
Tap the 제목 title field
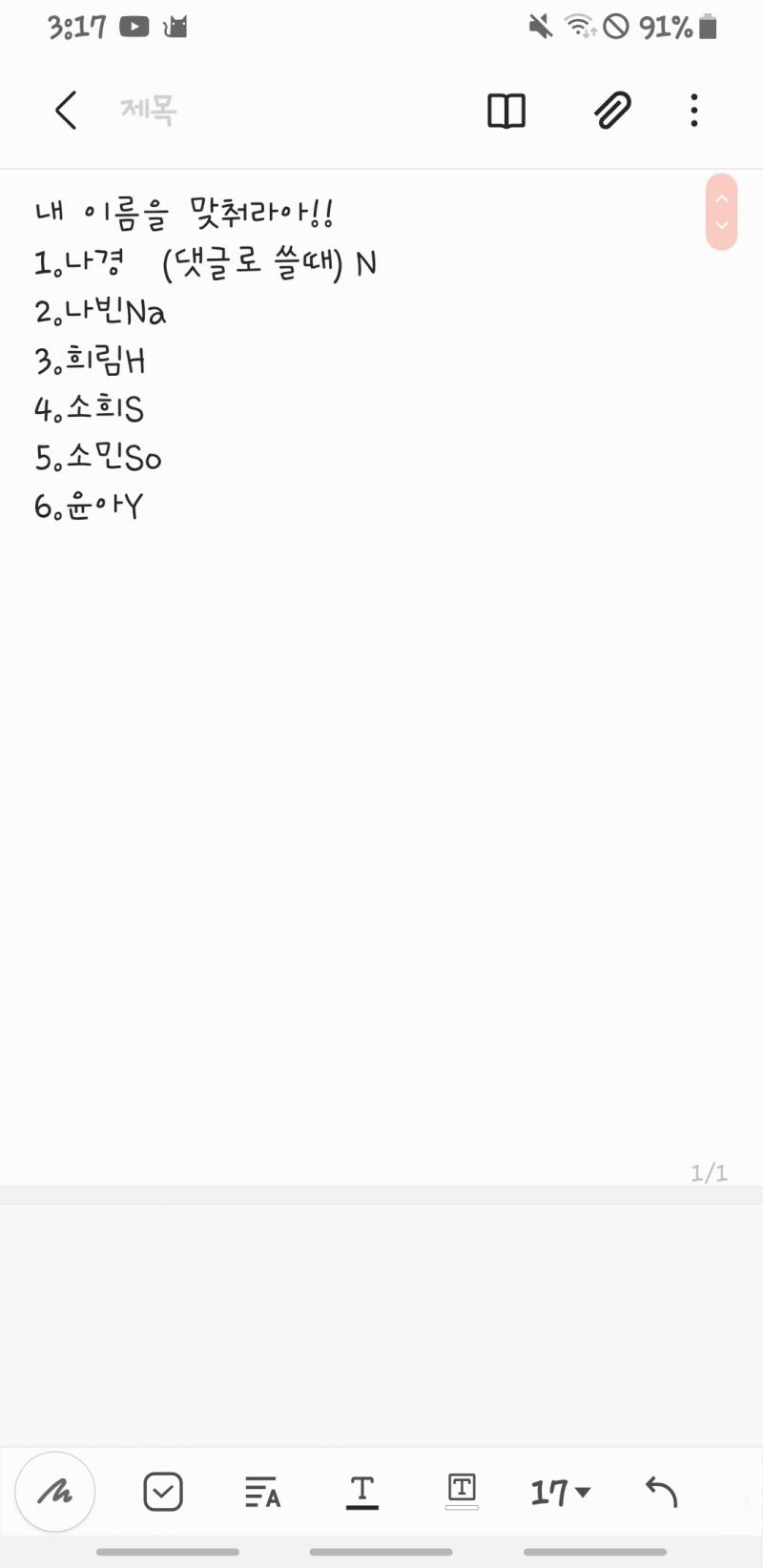coord(149,111)
